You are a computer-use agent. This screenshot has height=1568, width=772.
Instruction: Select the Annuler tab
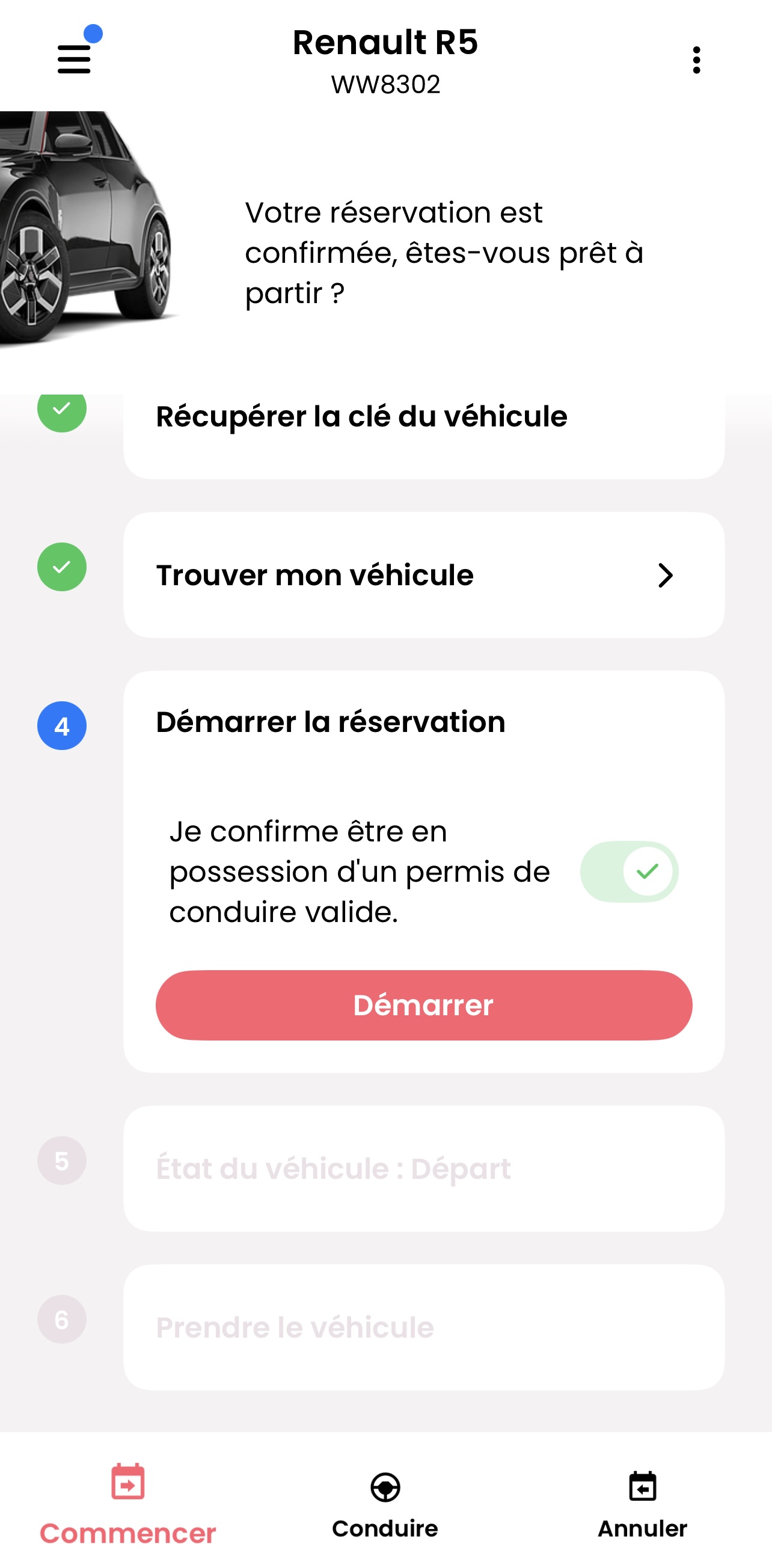[642, 1504]
